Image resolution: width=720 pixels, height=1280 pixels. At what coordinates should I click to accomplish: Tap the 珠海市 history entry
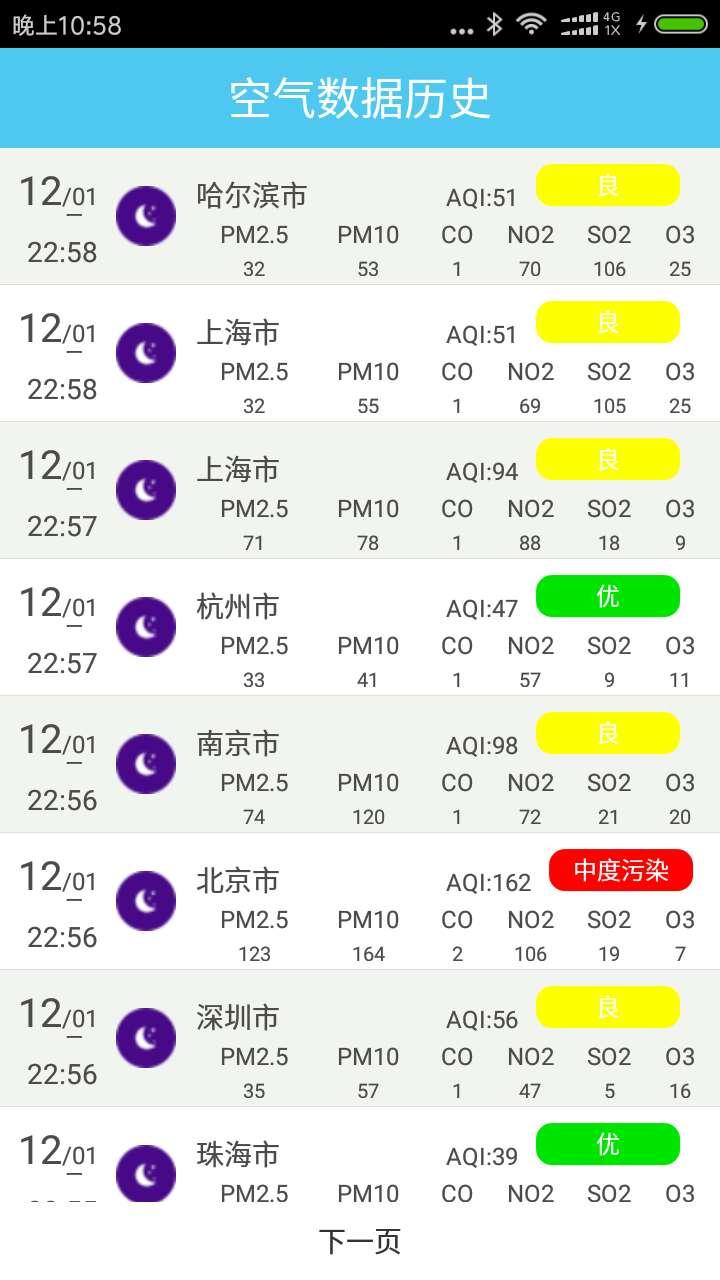pos(360,1160)
